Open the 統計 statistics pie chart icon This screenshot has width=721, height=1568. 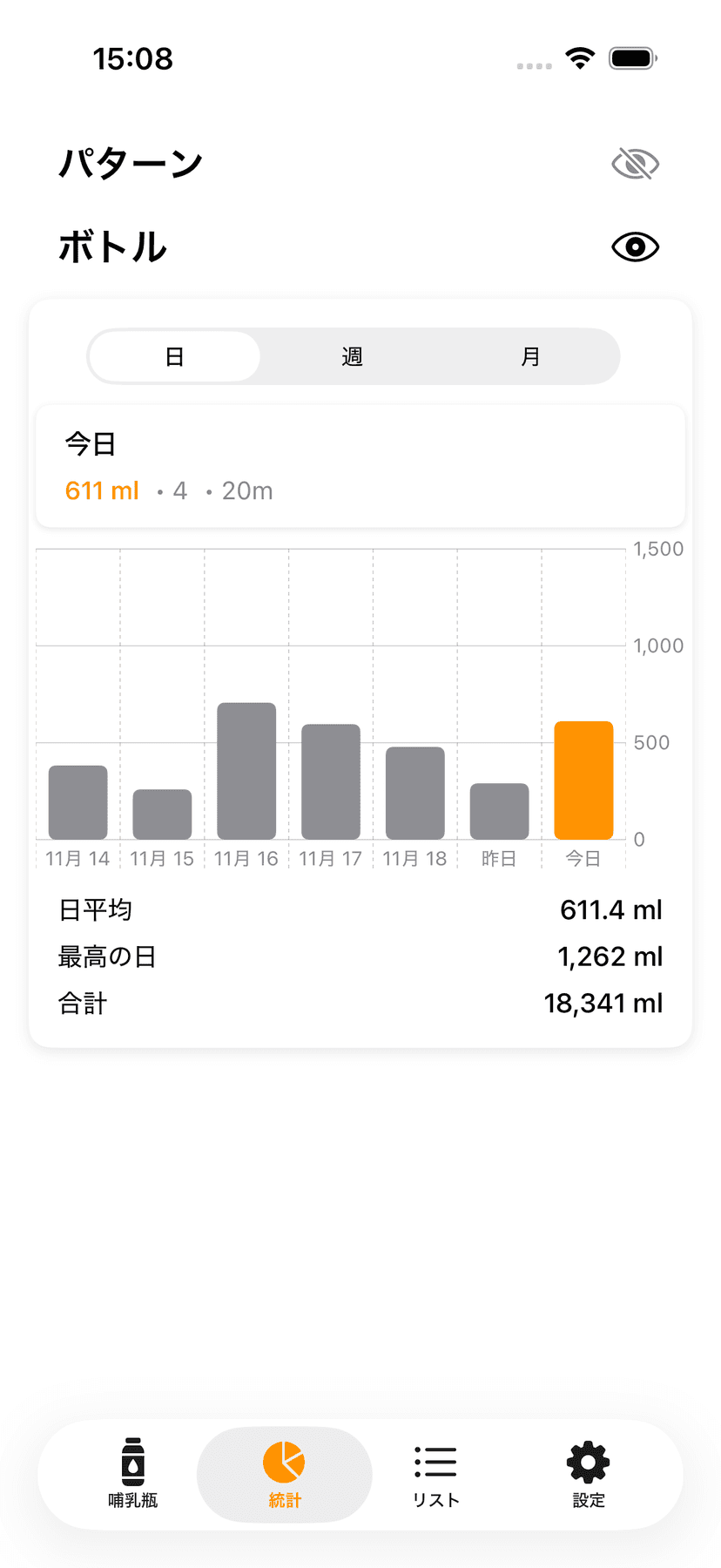285,1461
